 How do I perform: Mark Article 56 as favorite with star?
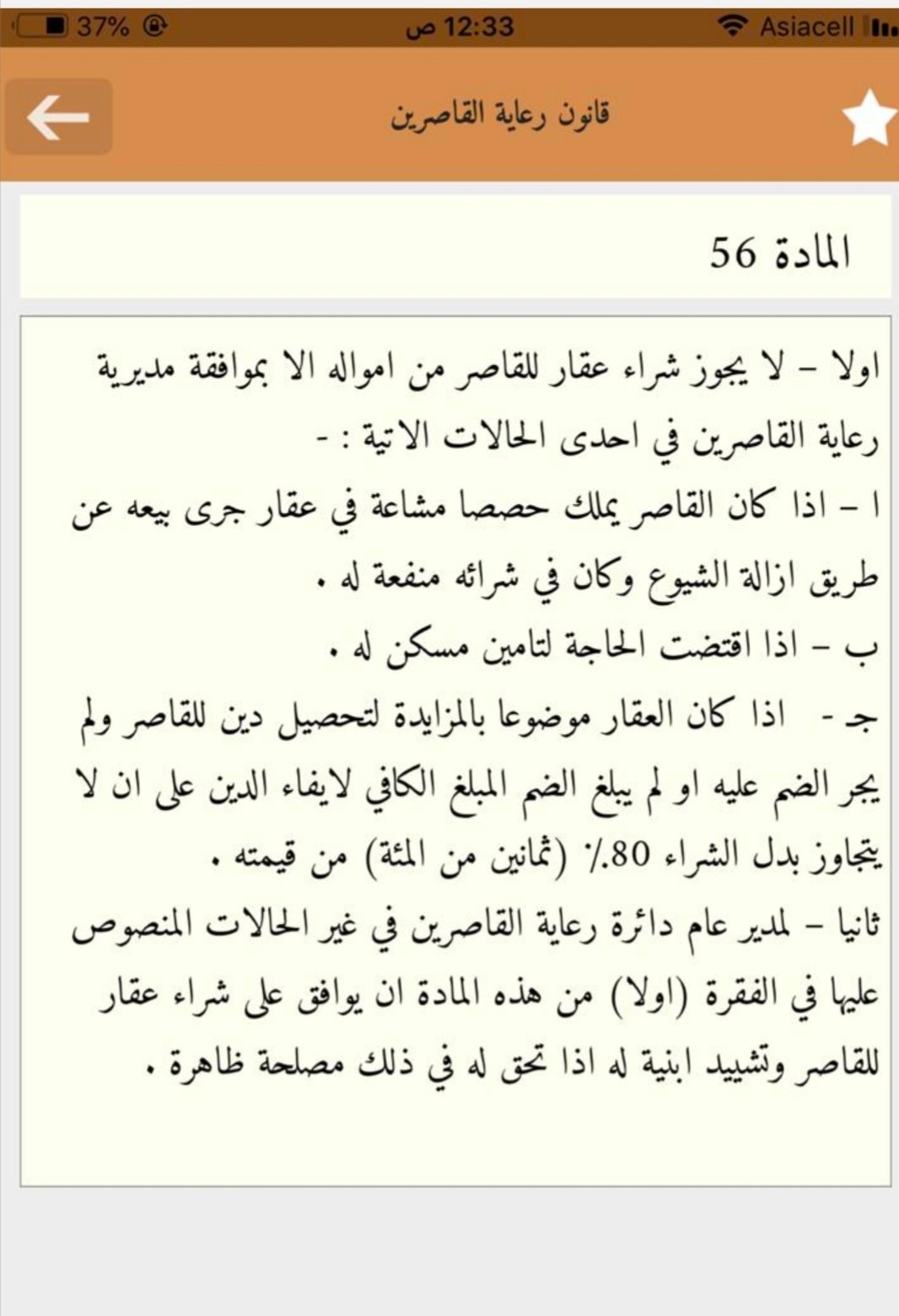(x=869, y=118)
